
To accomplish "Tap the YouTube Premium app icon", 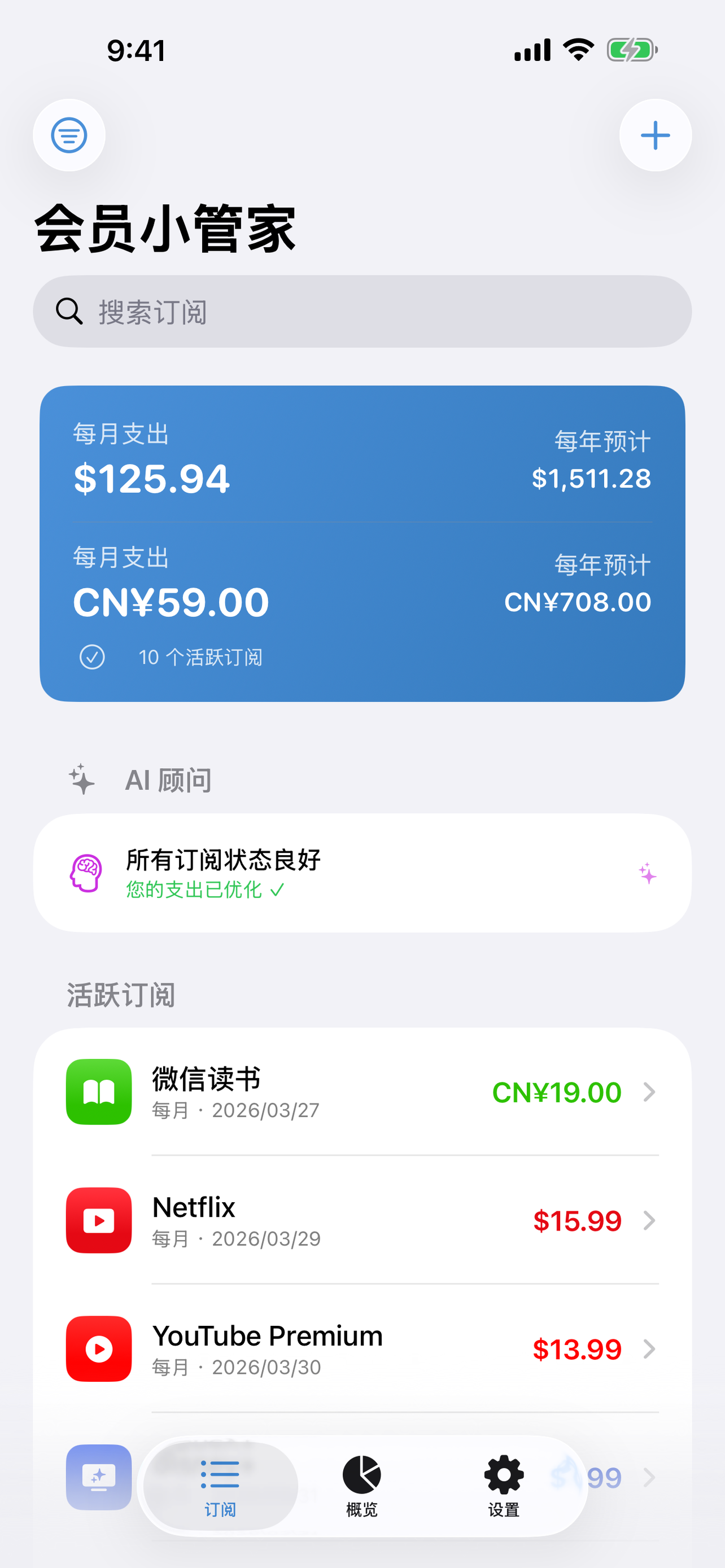I will [x=99, y=1350].
